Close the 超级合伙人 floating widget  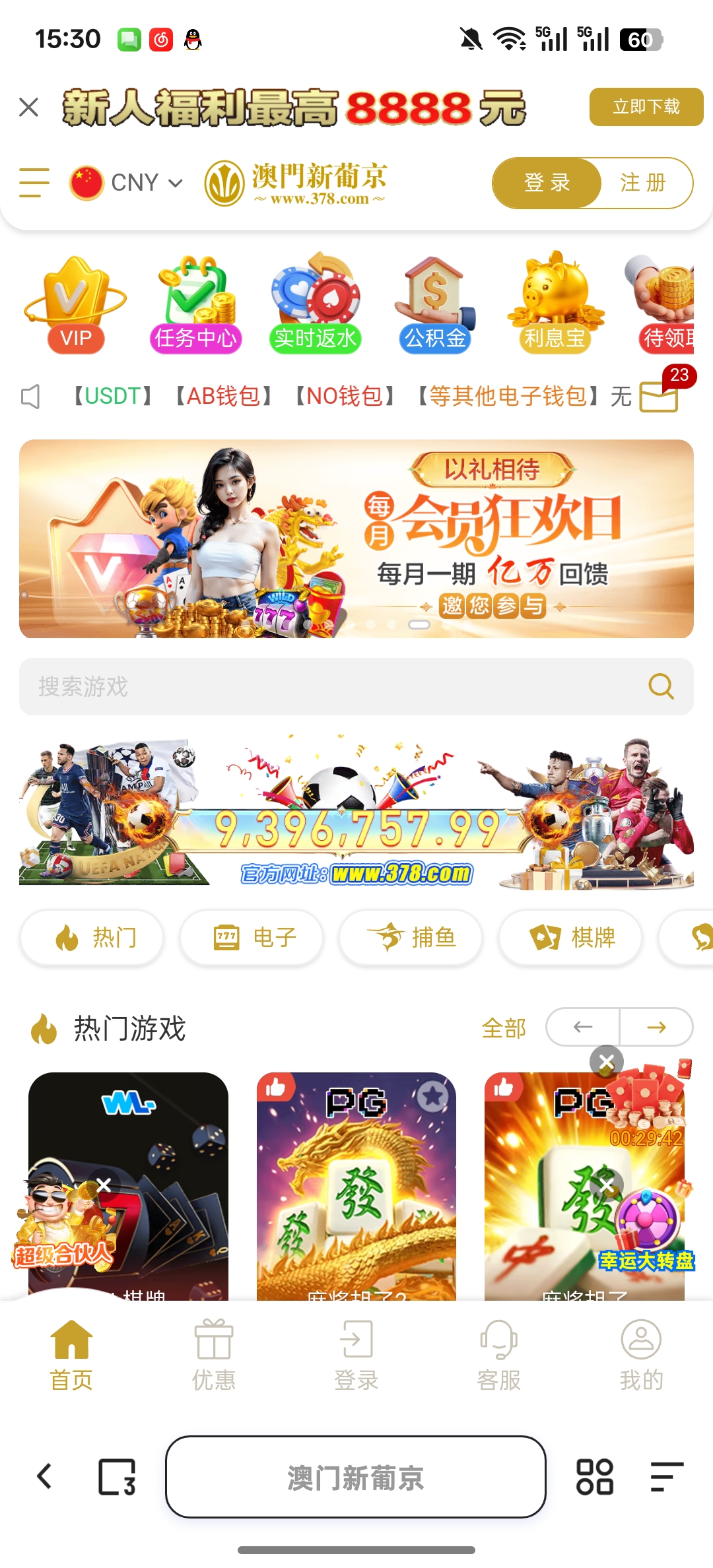click(104, 1185)
